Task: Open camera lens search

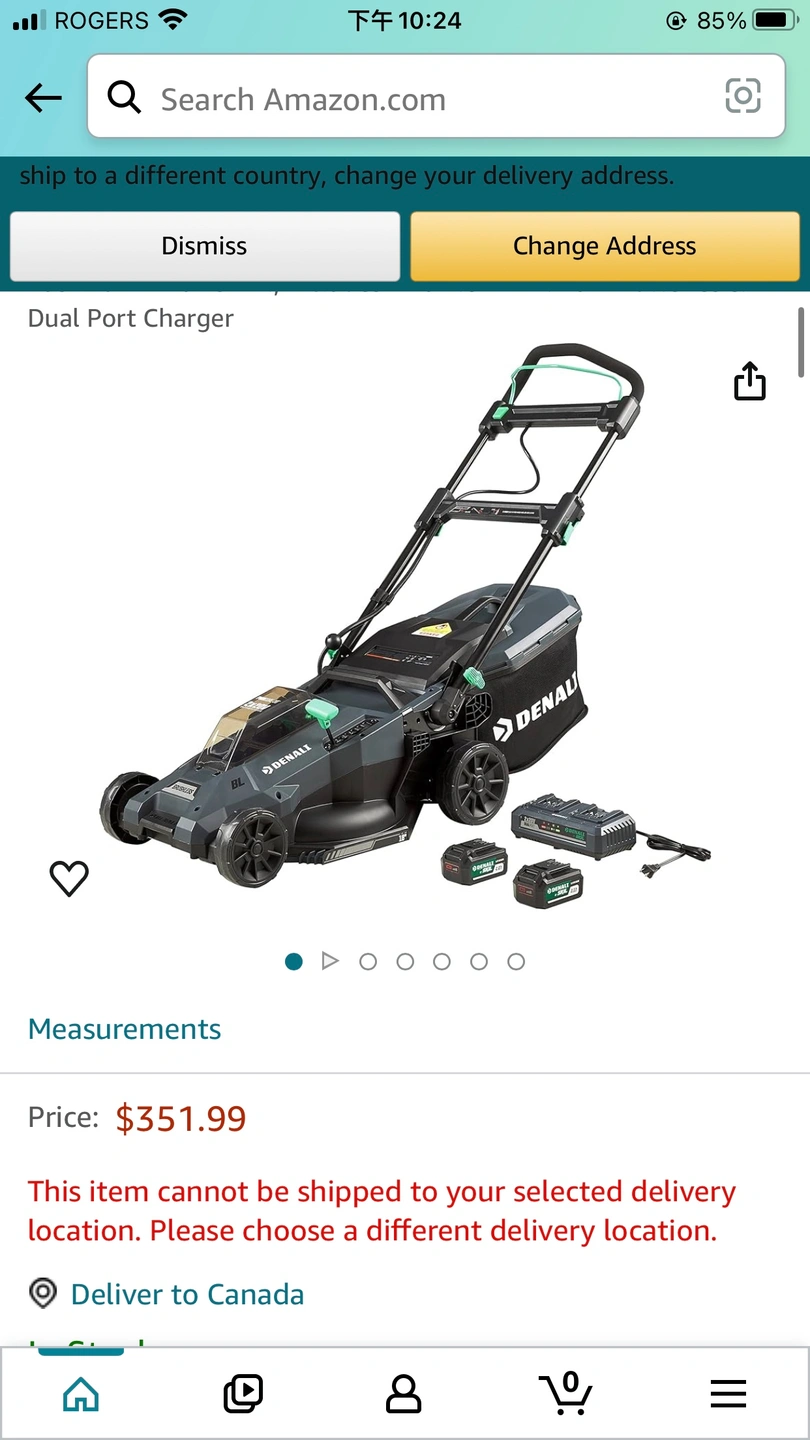Action: click(x=742, y=97)
